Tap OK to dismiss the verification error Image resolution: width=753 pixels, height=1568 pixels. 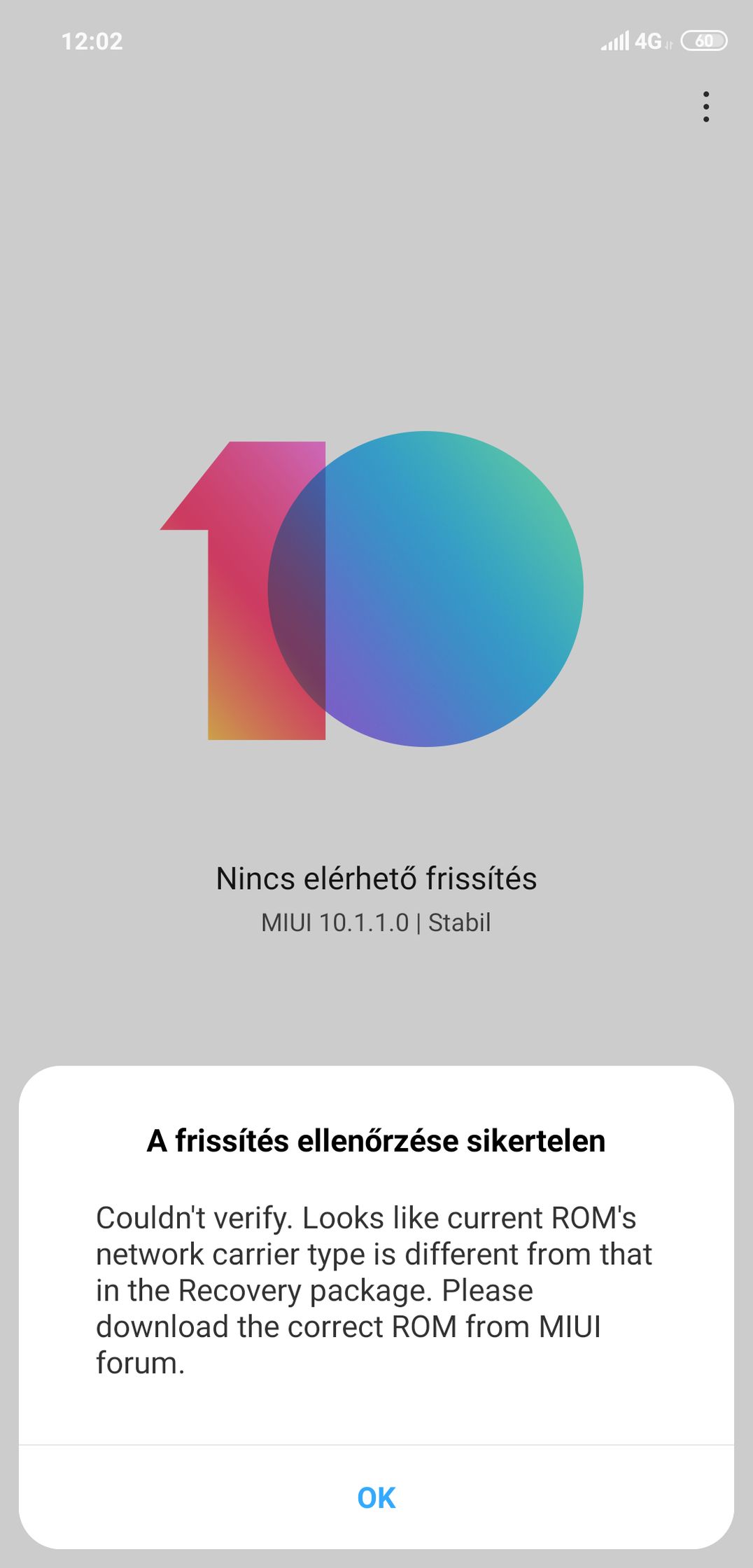point(376,1497)
